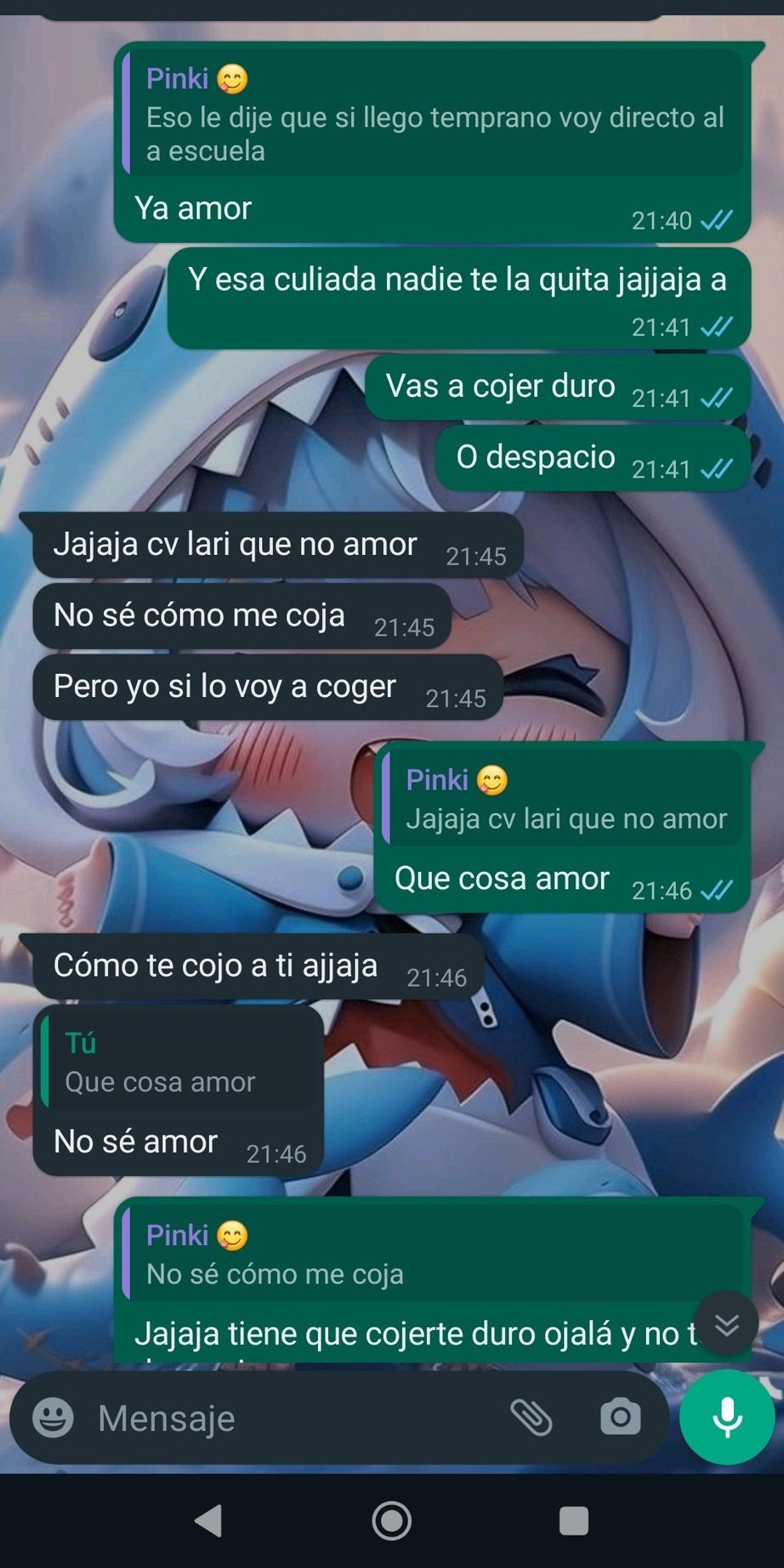This screenshot has height=1568, width=784.
Task: Open the camera from chat bar
Action: click(x=620, y=1418)
